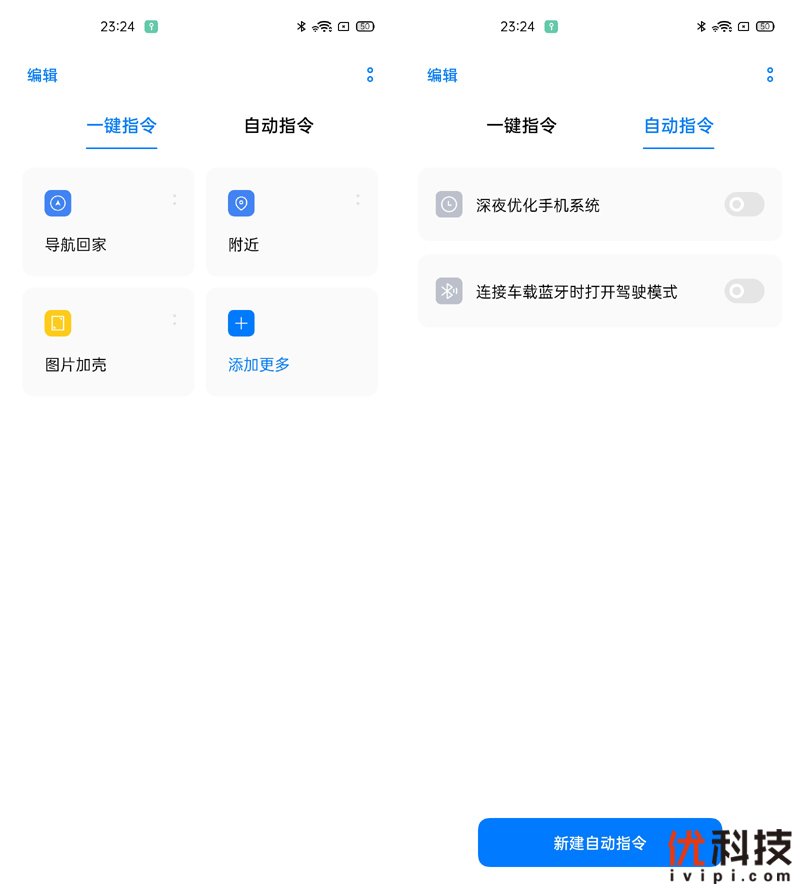Open the 图片加壳 image shortcut icon
Image resolution: width=800 pixels, height=889 pixels.
[x=58, y=323]
